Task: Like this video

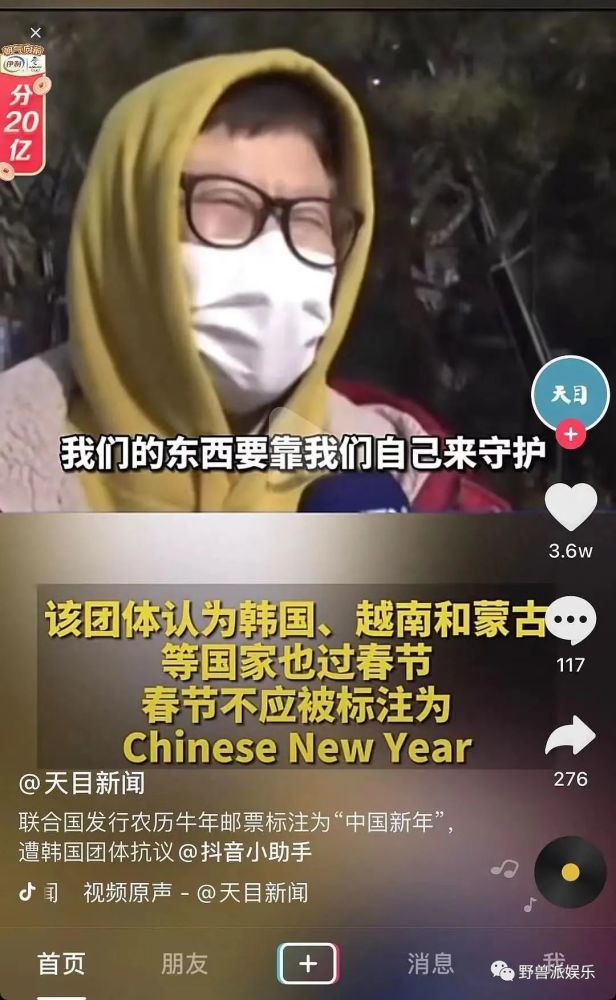Action: coord(571,508)
